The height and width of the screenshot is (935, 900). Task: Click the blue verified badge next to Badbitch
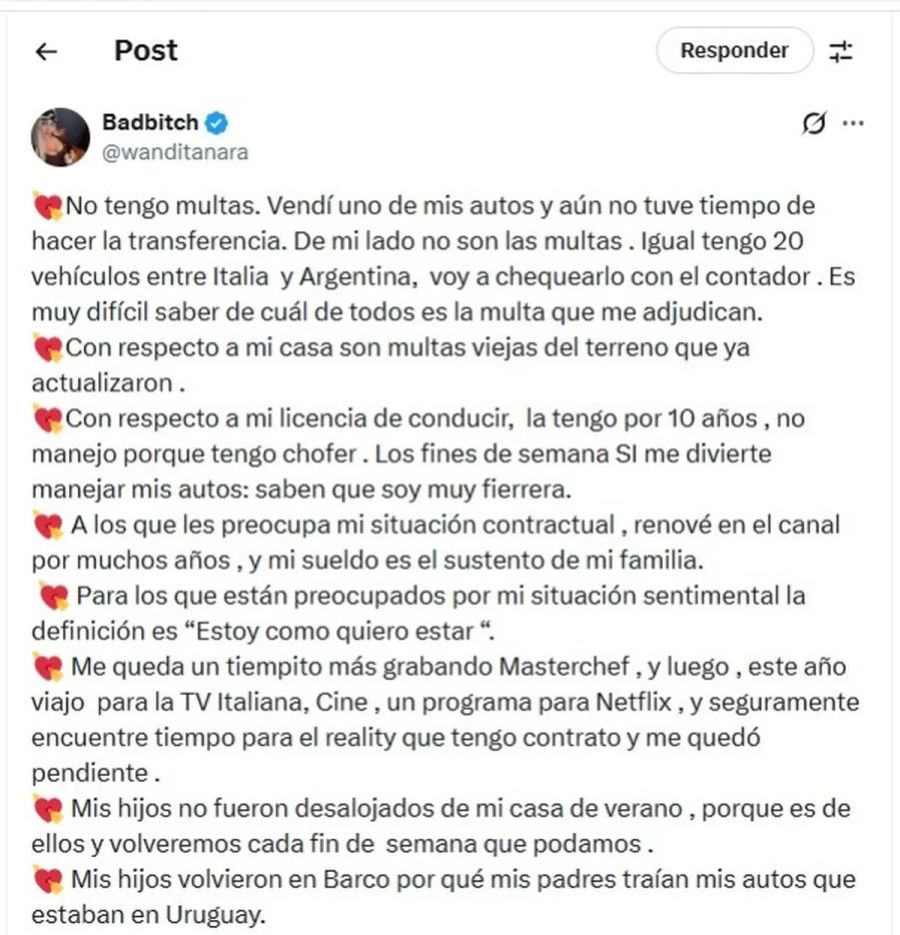coord(214,123)
